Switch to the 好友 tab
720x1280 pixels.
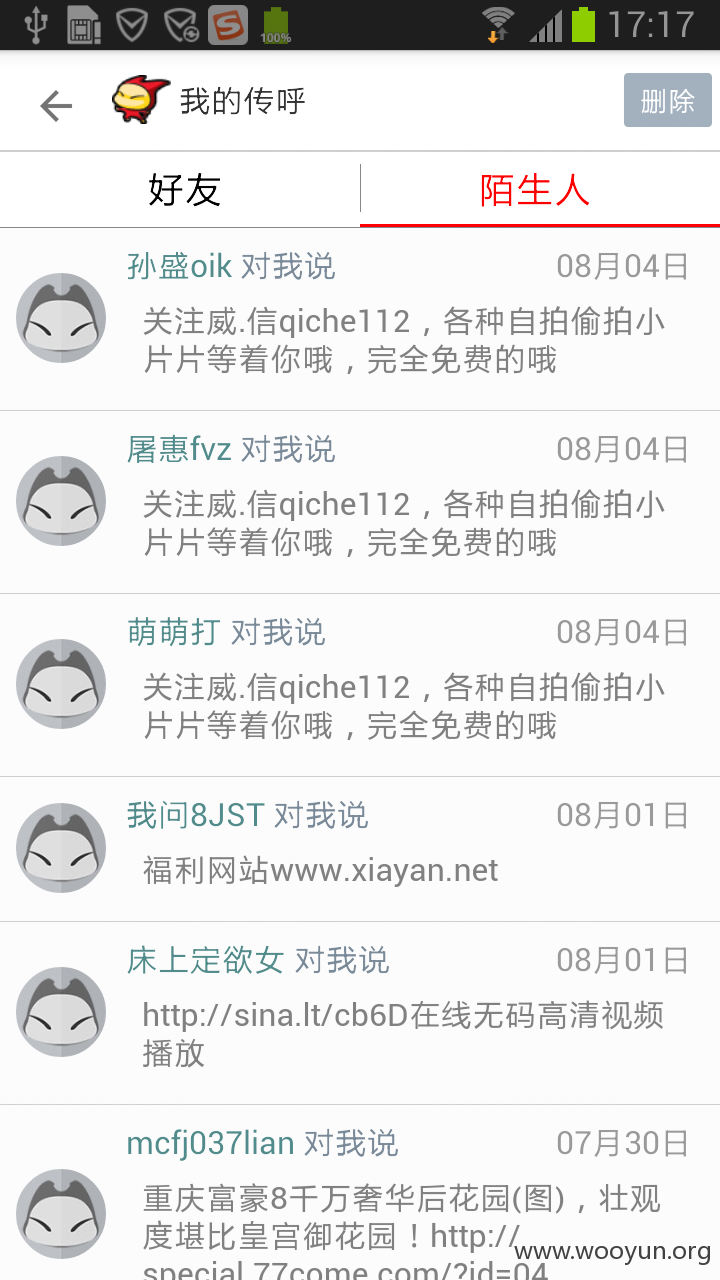pyautogui.click(x=184, y=189)
